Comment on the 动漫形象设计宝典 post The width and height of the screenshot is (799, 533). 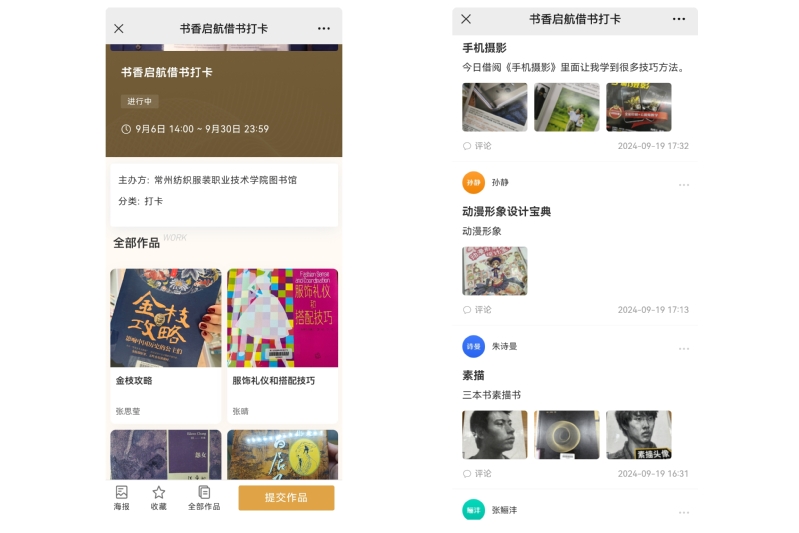coord(478,310)
